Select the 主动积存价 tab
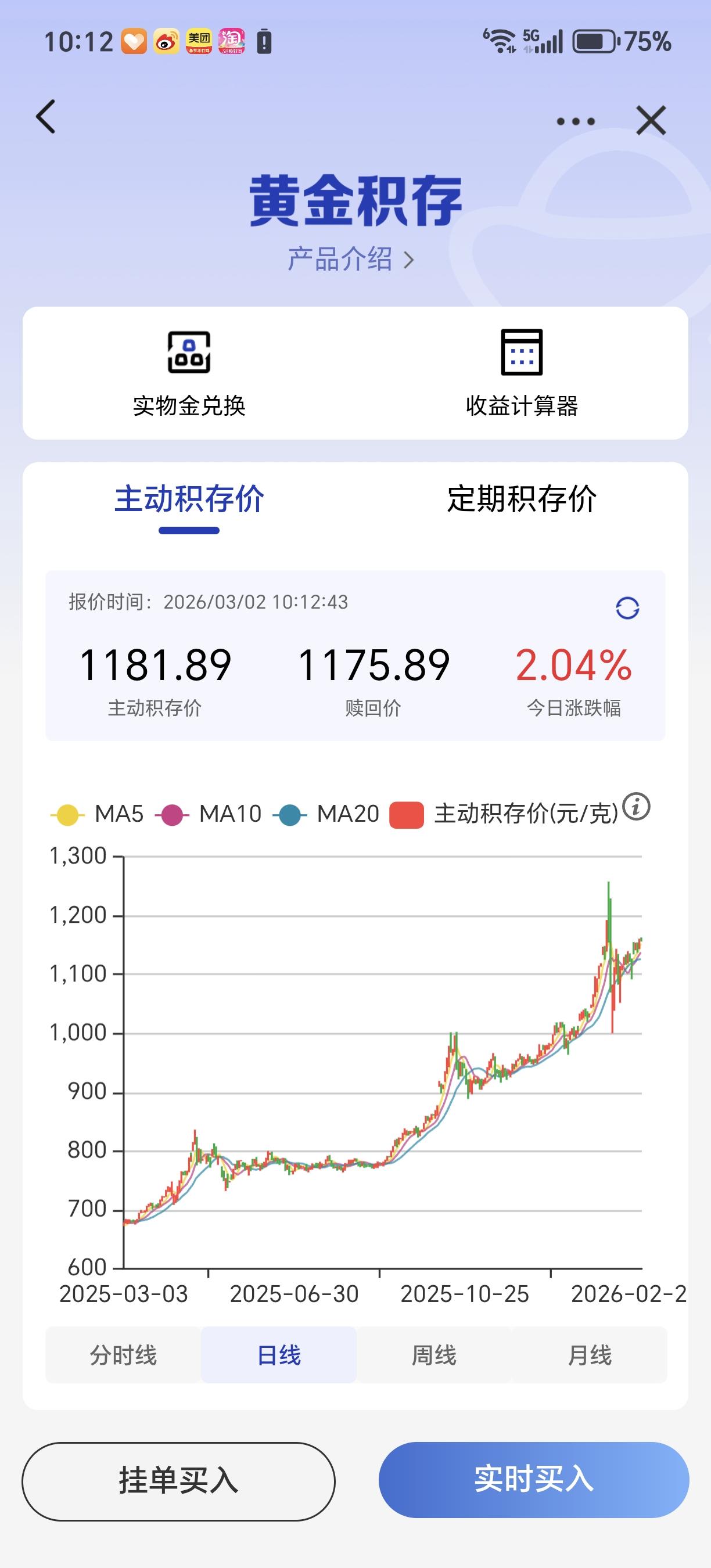Viewport: 711px width, 1568px height. tap(189, 500)
